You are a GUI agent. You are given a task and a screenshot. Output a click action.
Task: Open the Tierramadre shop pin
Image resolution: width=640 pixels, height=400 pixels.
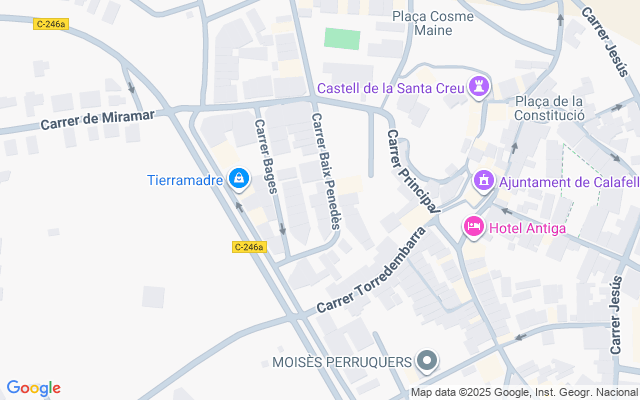click(239, 179)
